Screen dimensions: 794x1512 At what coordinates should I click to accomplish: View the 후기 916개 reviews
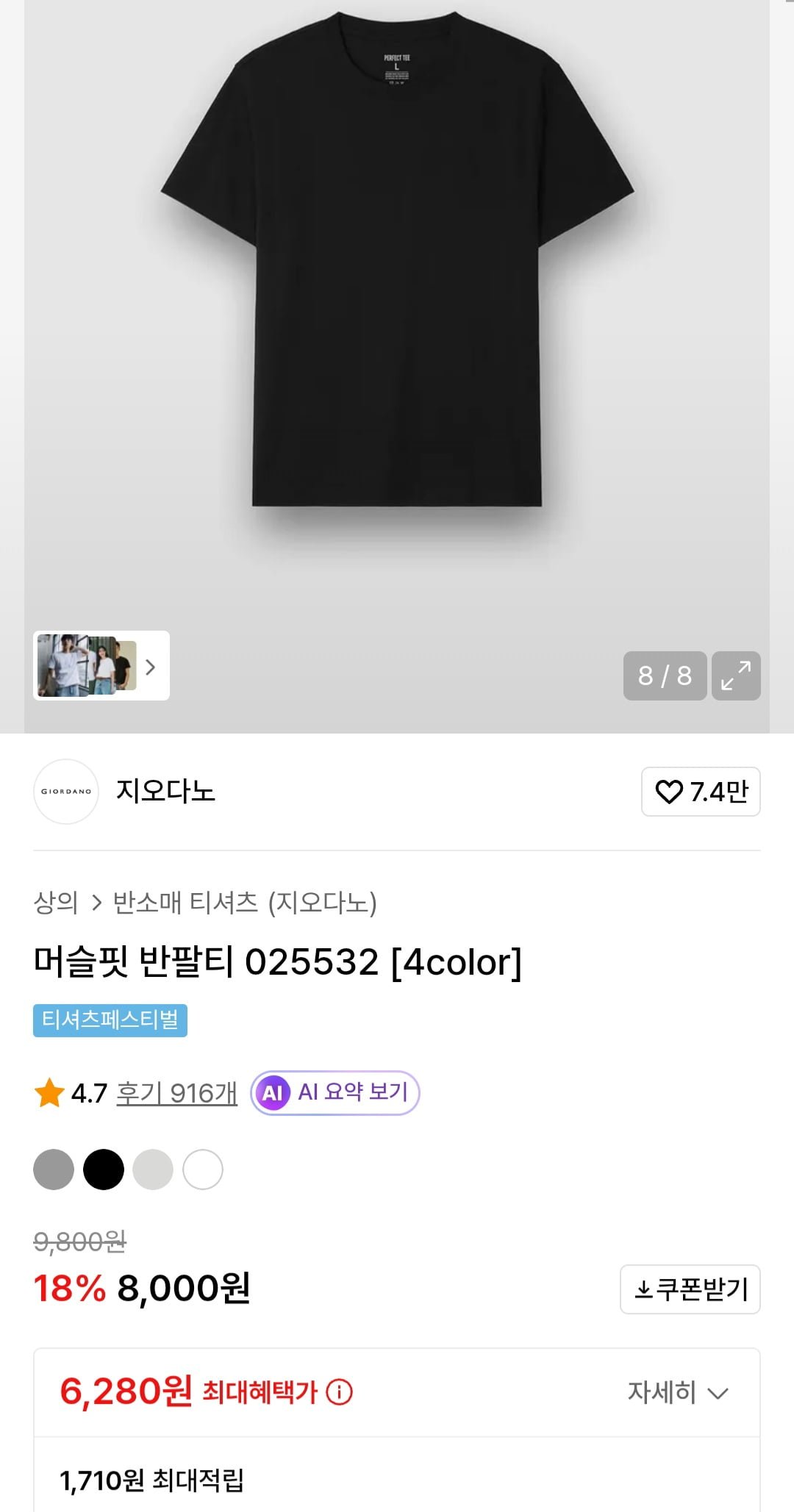176,1093
